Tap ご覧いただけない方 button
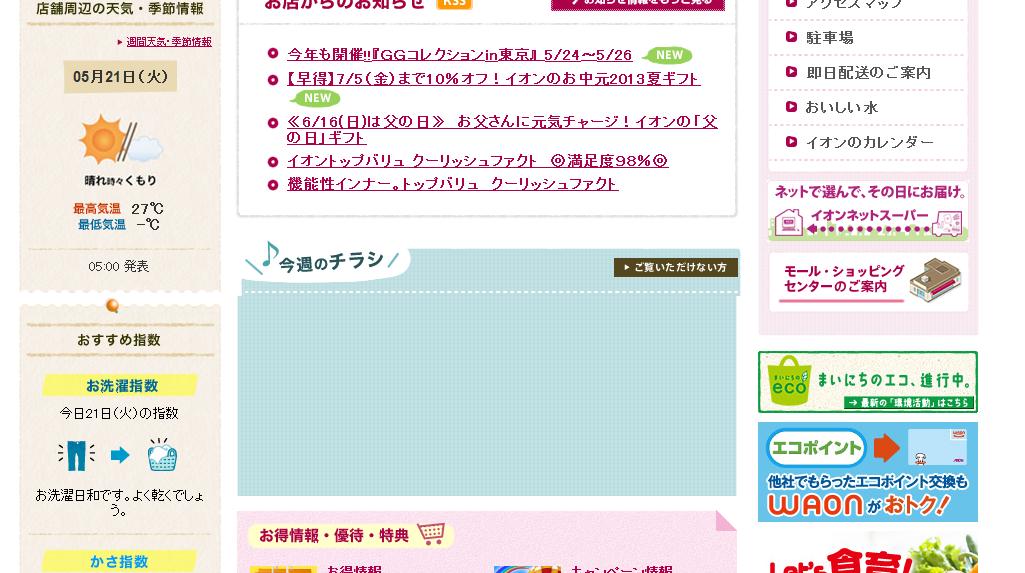The image size is (1025, 573). tap(676, 267)
